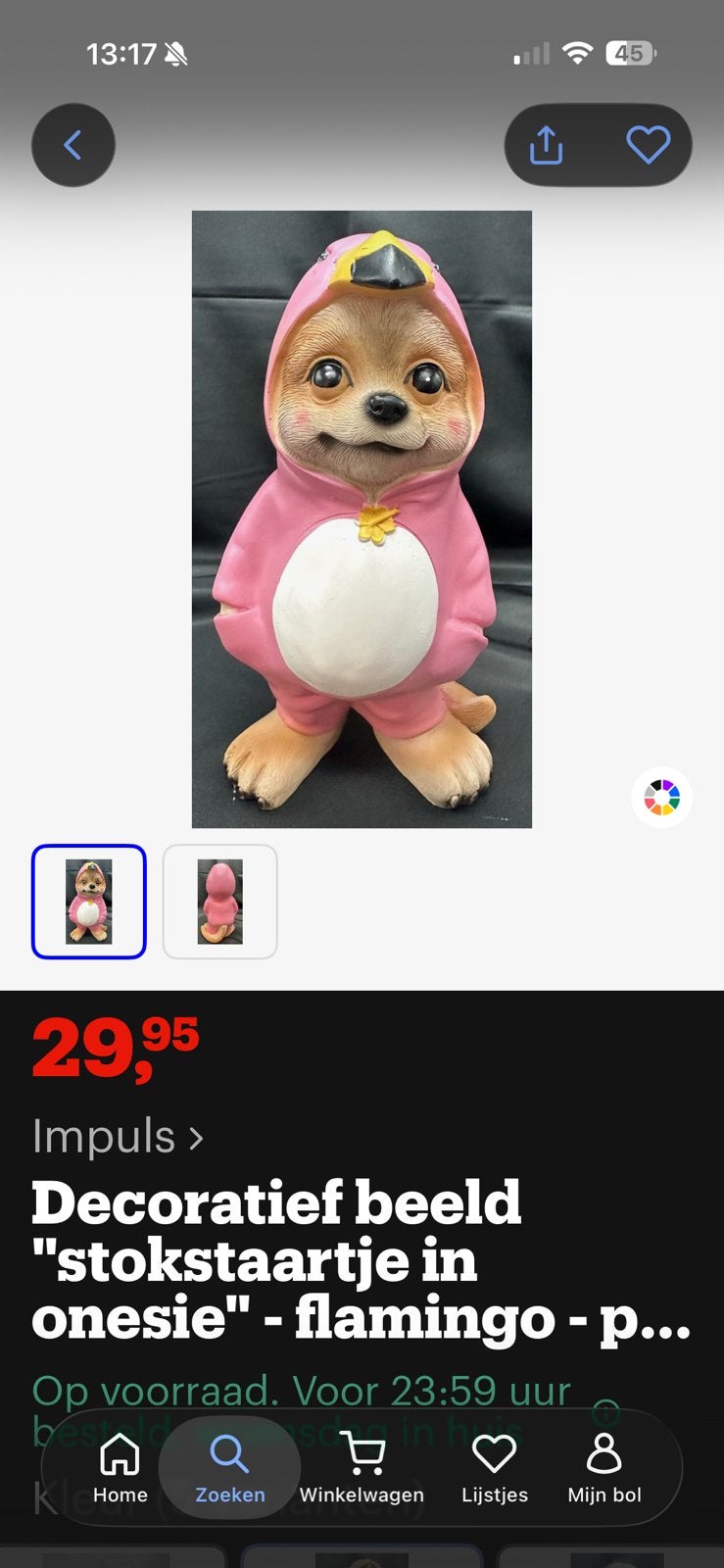Tap the delivery info icon
This screenshot has width=724, height=1568.
606,1413
